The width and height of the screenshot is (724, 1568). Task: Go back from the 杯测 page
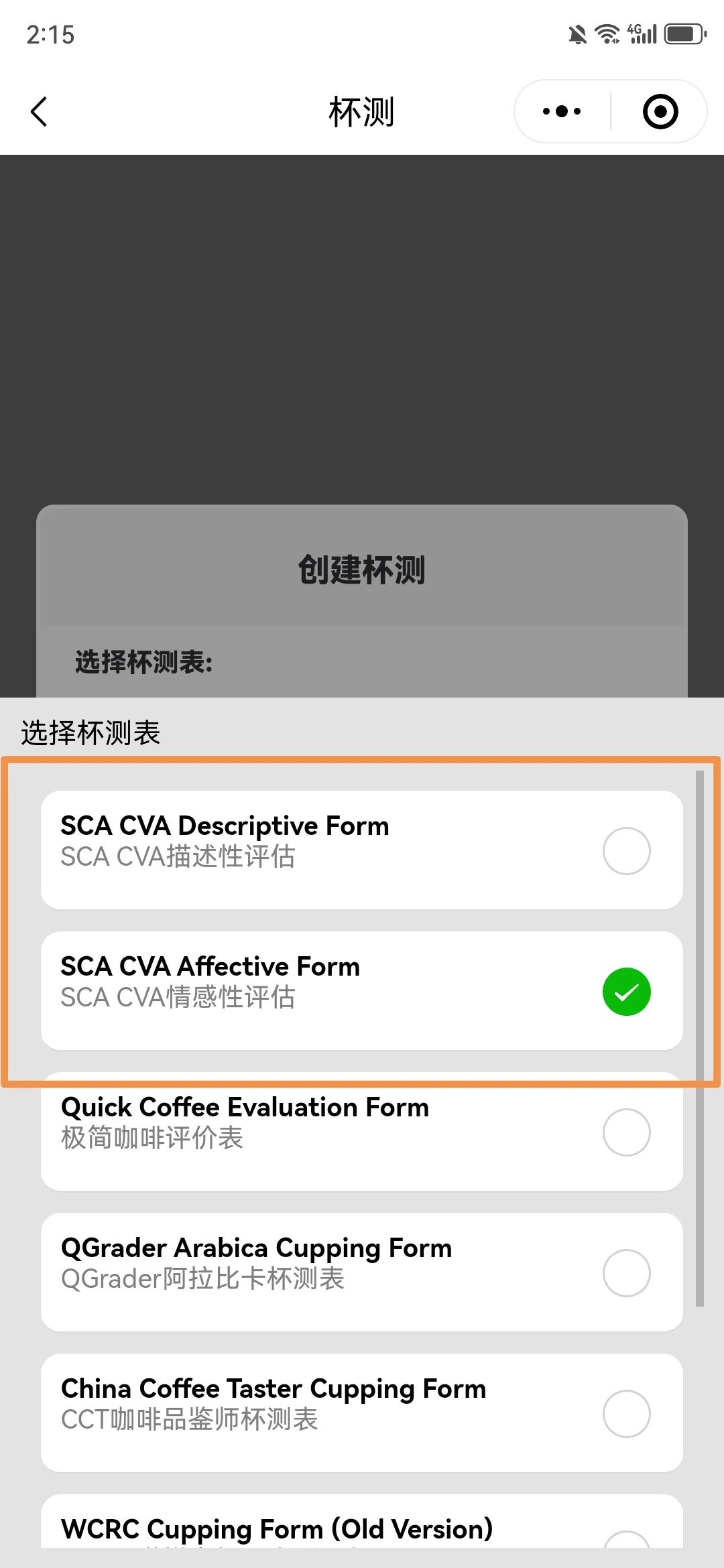click(39, 112)
